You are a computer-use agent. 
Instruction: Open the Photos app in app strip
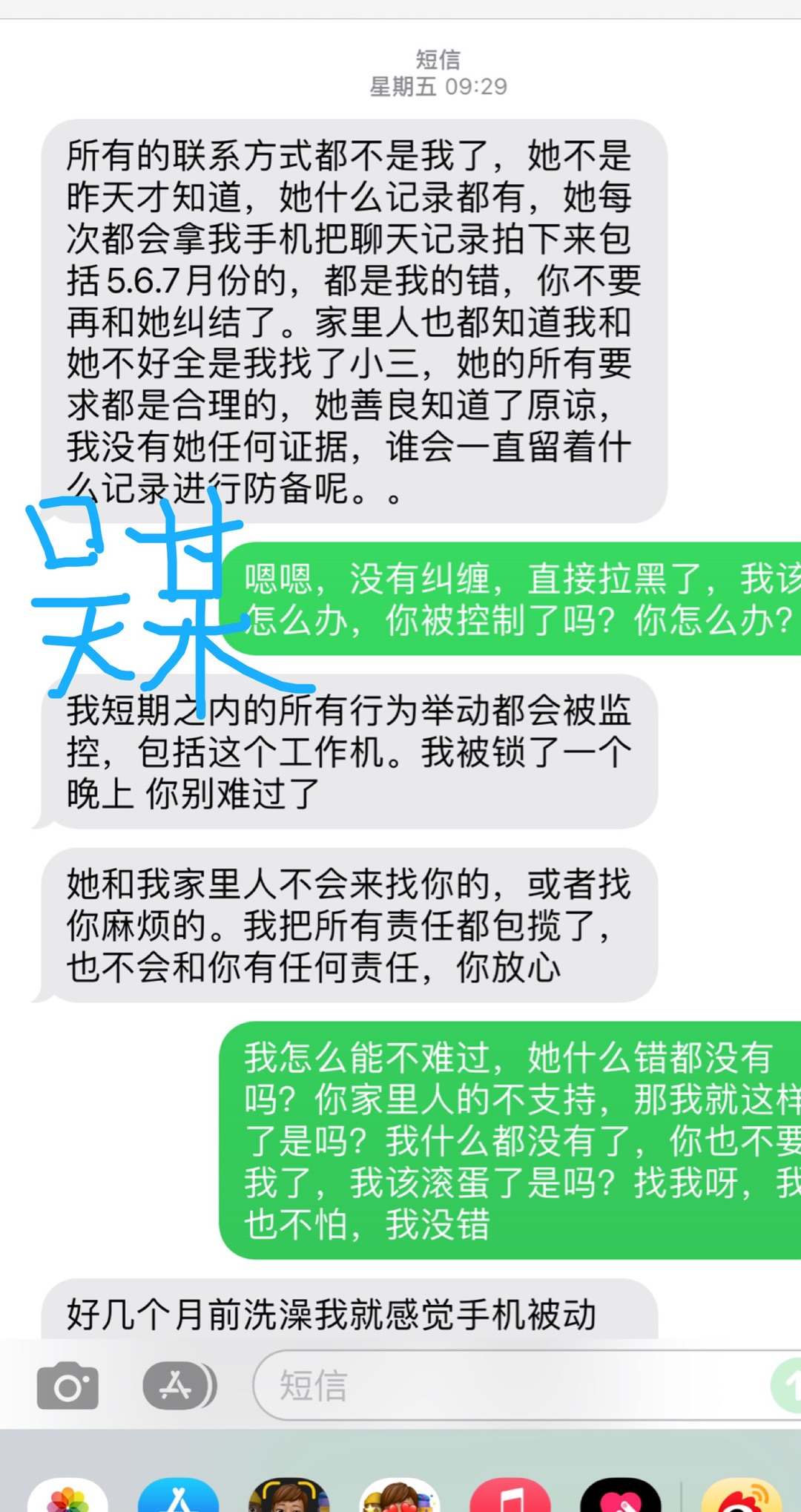68,1497
